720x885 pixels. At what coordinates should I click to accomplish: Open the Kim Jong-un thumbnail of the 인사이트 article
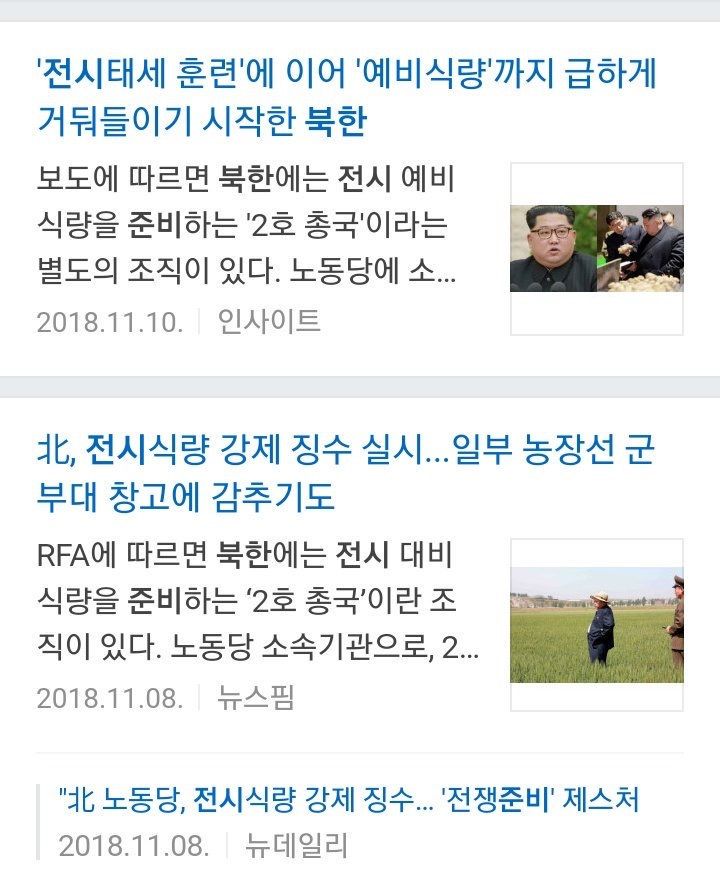[x=596, y=249]
